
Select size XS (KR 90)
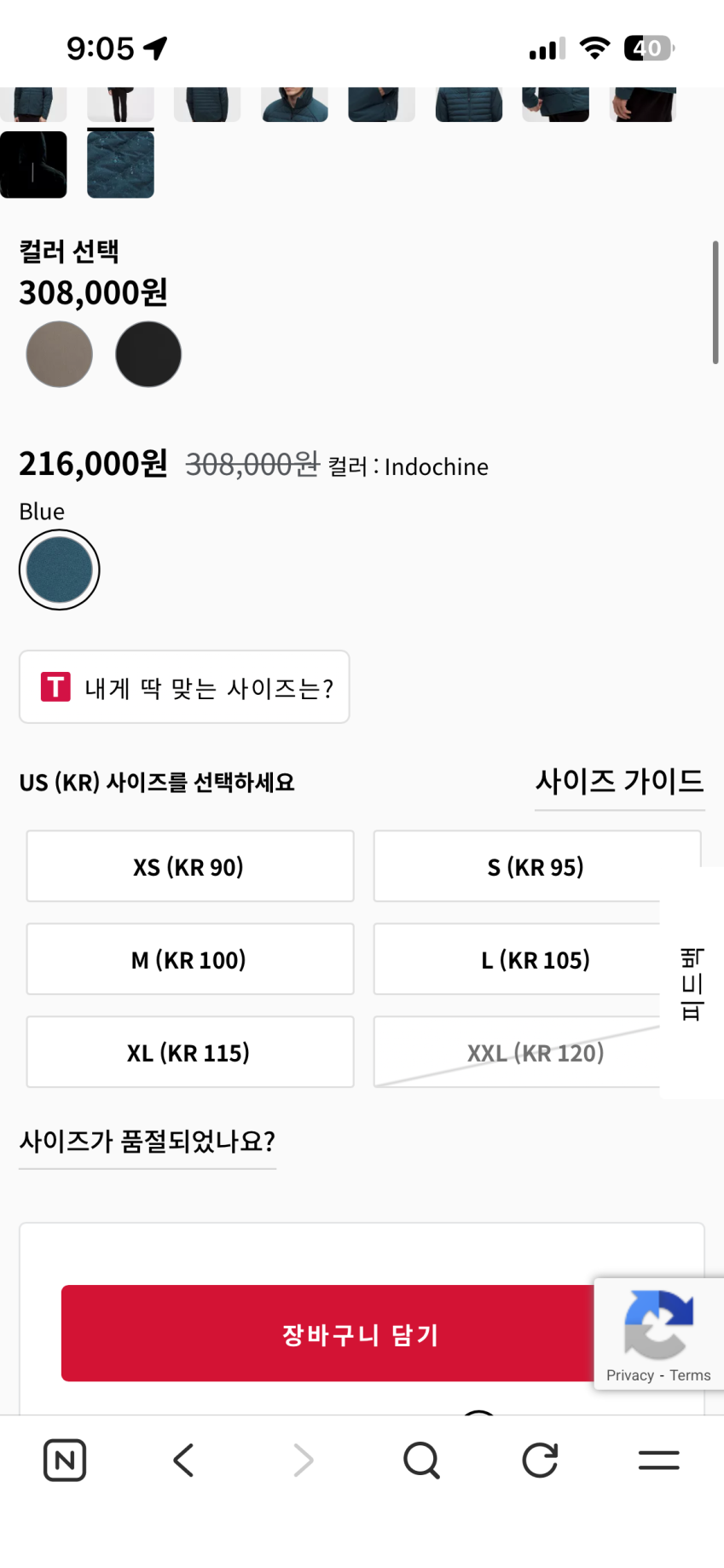[x=189, y=866]
